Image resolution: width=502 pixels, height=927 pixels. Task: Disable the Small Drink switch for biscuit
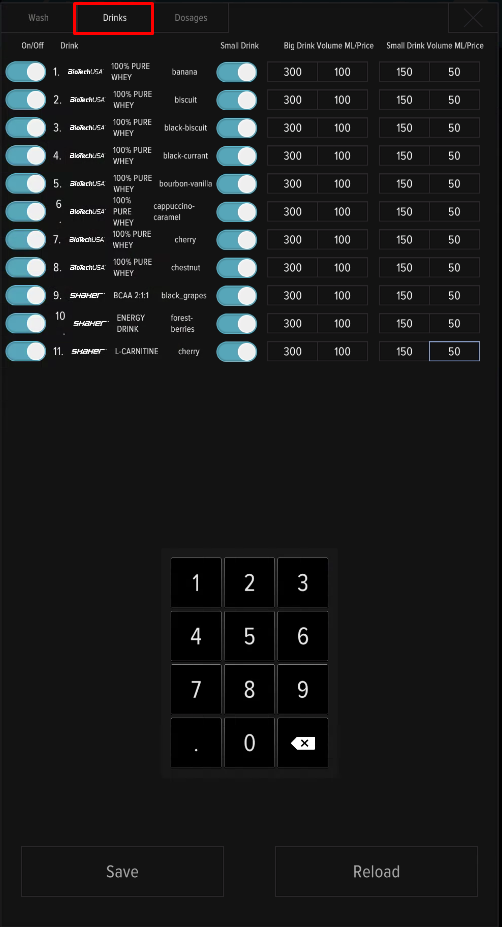[x=237, y=100]
